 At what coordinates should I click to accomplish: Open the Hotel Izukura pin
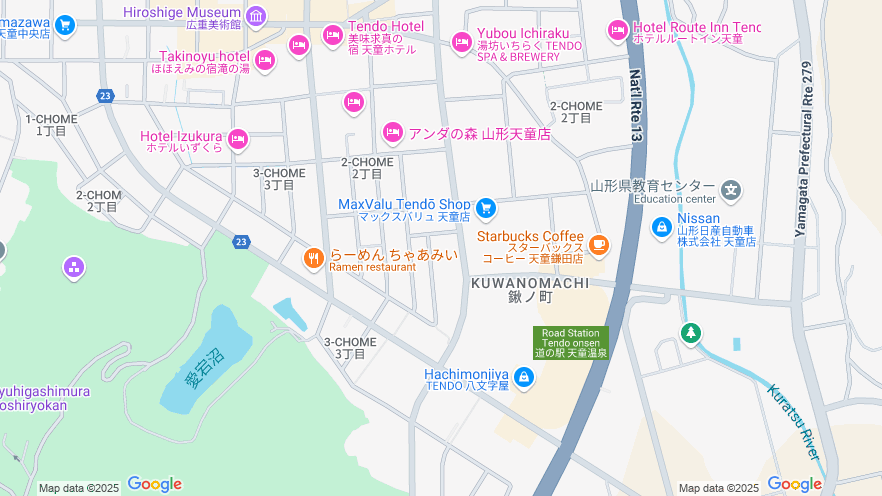[237, 139]
